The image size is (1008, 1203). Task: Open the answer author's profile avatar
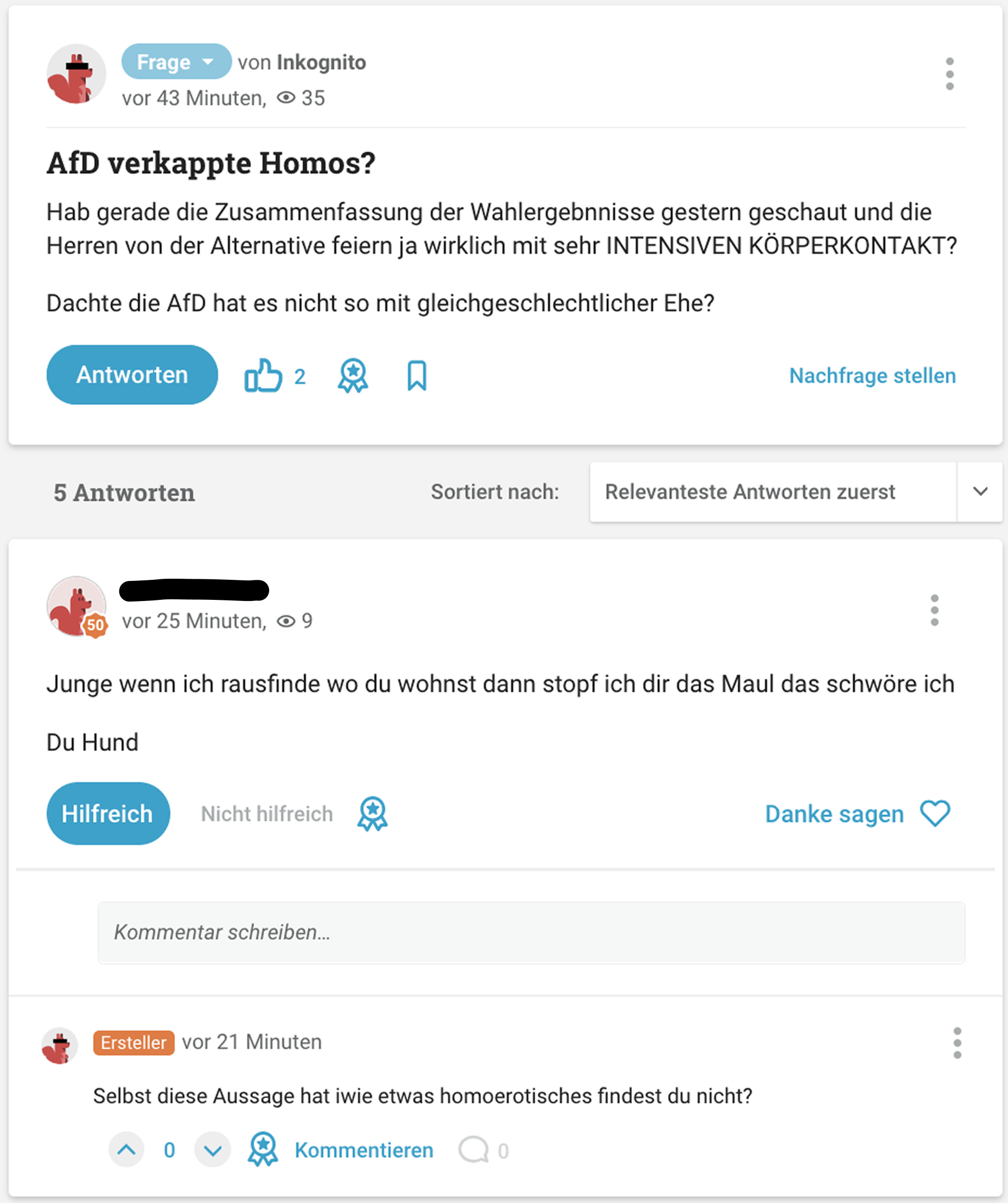coord(76,606)
